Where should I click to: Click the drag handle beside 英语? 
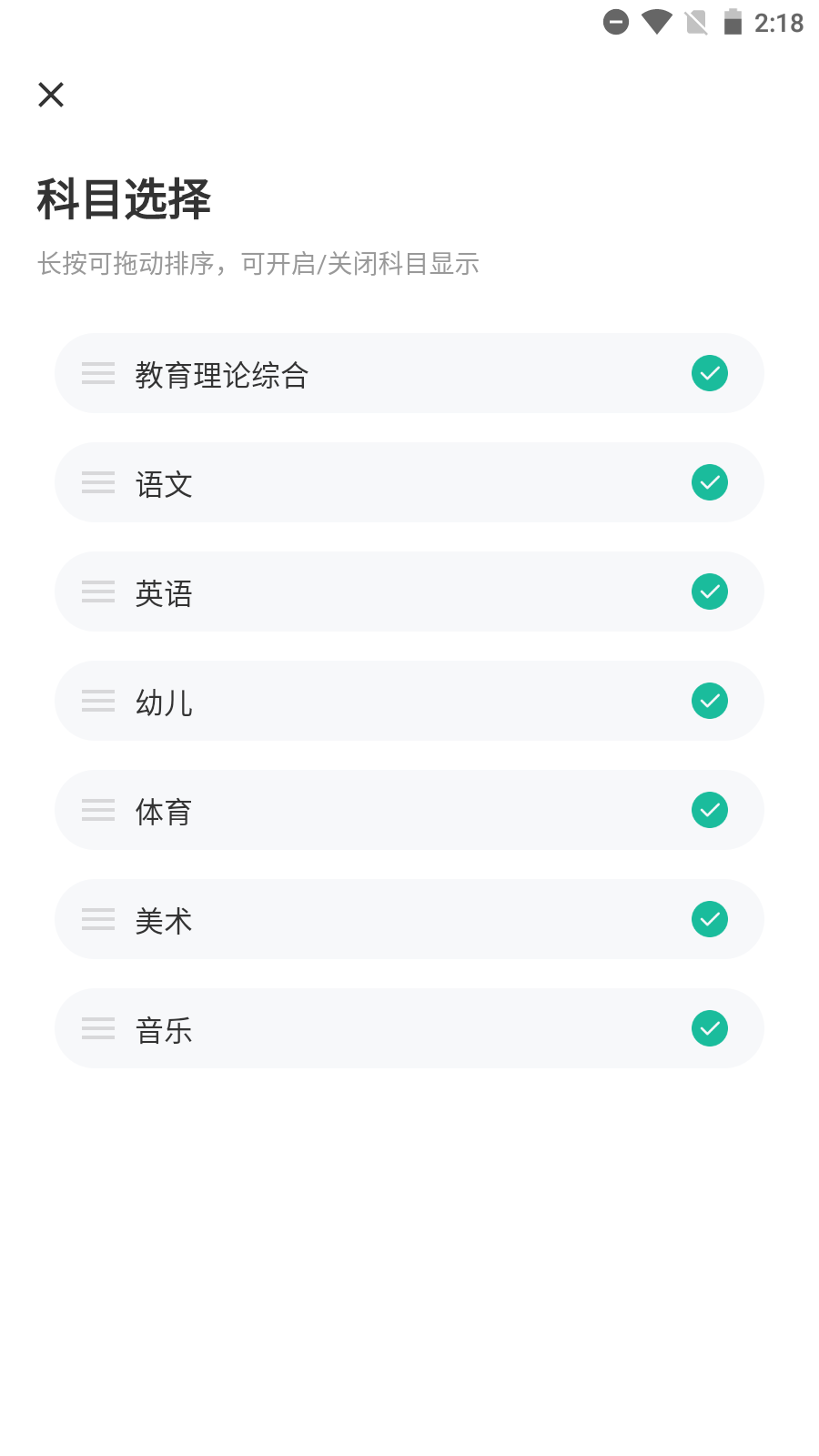coord(97,592)
